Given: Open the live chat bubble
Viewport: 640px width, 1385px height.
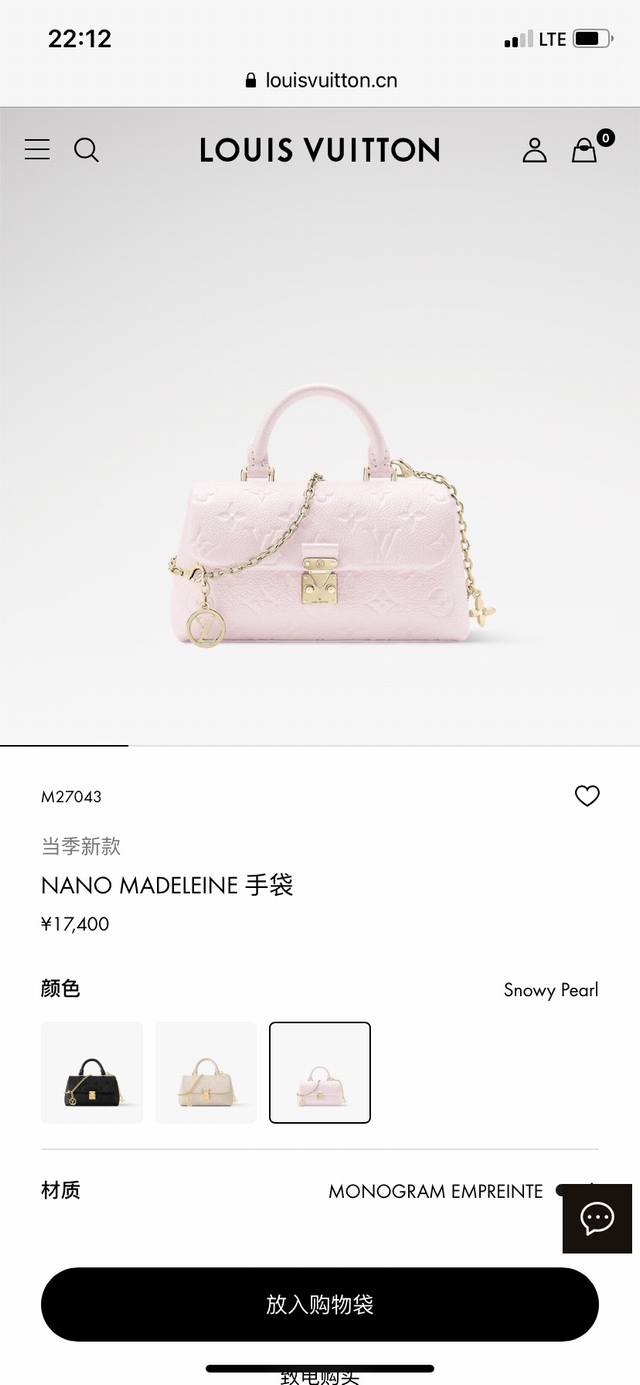Looking at the screenshot, I should [x=597, y=1218].
